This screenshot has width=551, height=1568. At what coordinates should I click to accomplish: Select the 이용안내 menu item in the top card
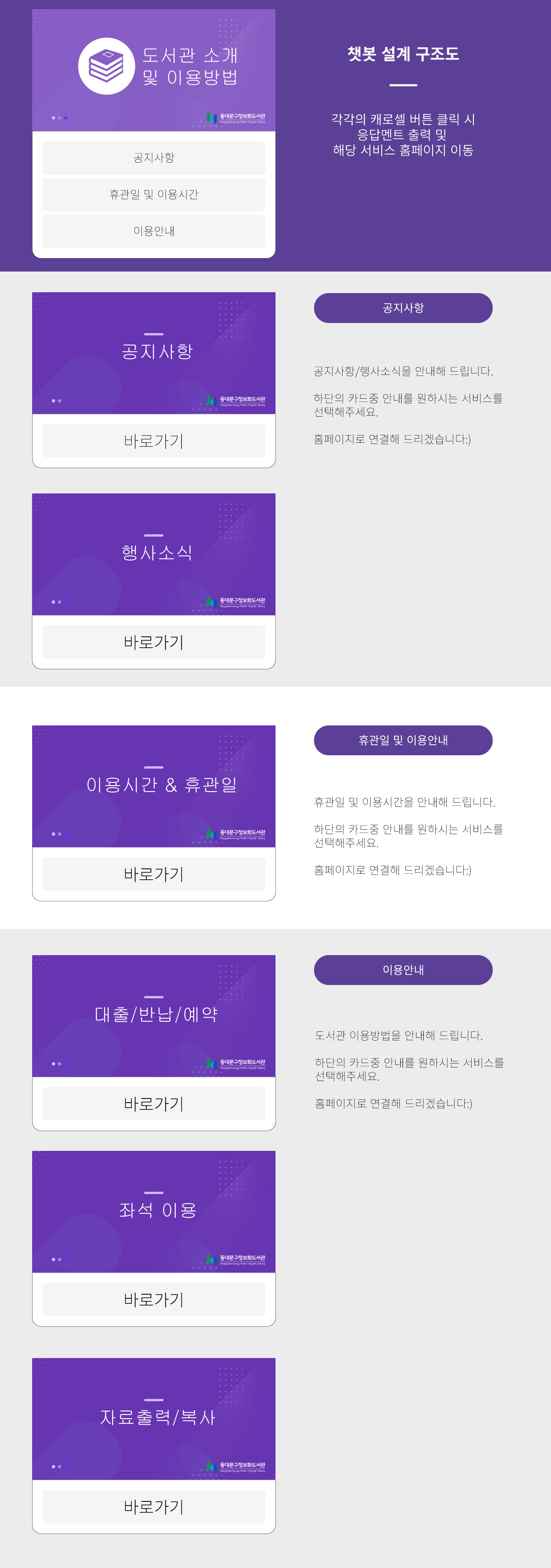coord(154,231)
